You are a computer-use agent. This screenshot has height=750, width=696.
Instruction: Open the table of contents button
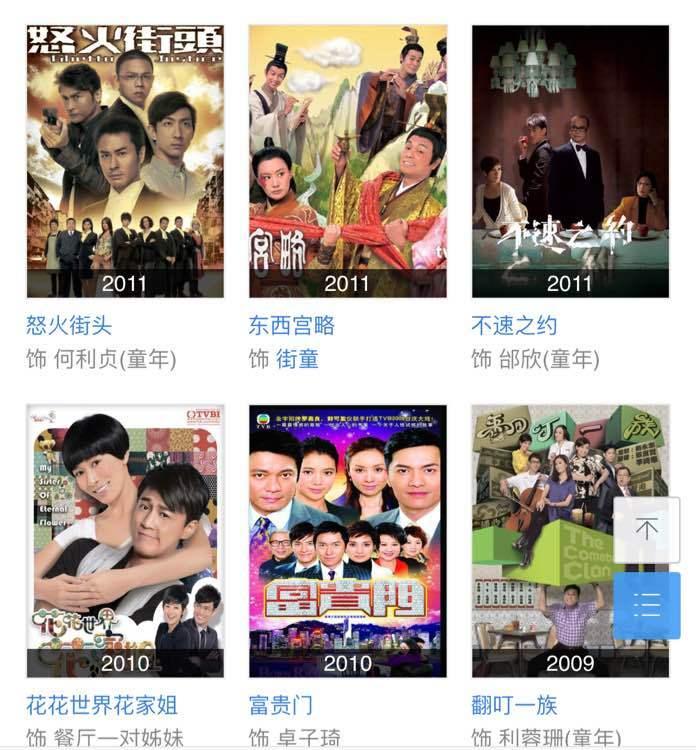[646, 605]
